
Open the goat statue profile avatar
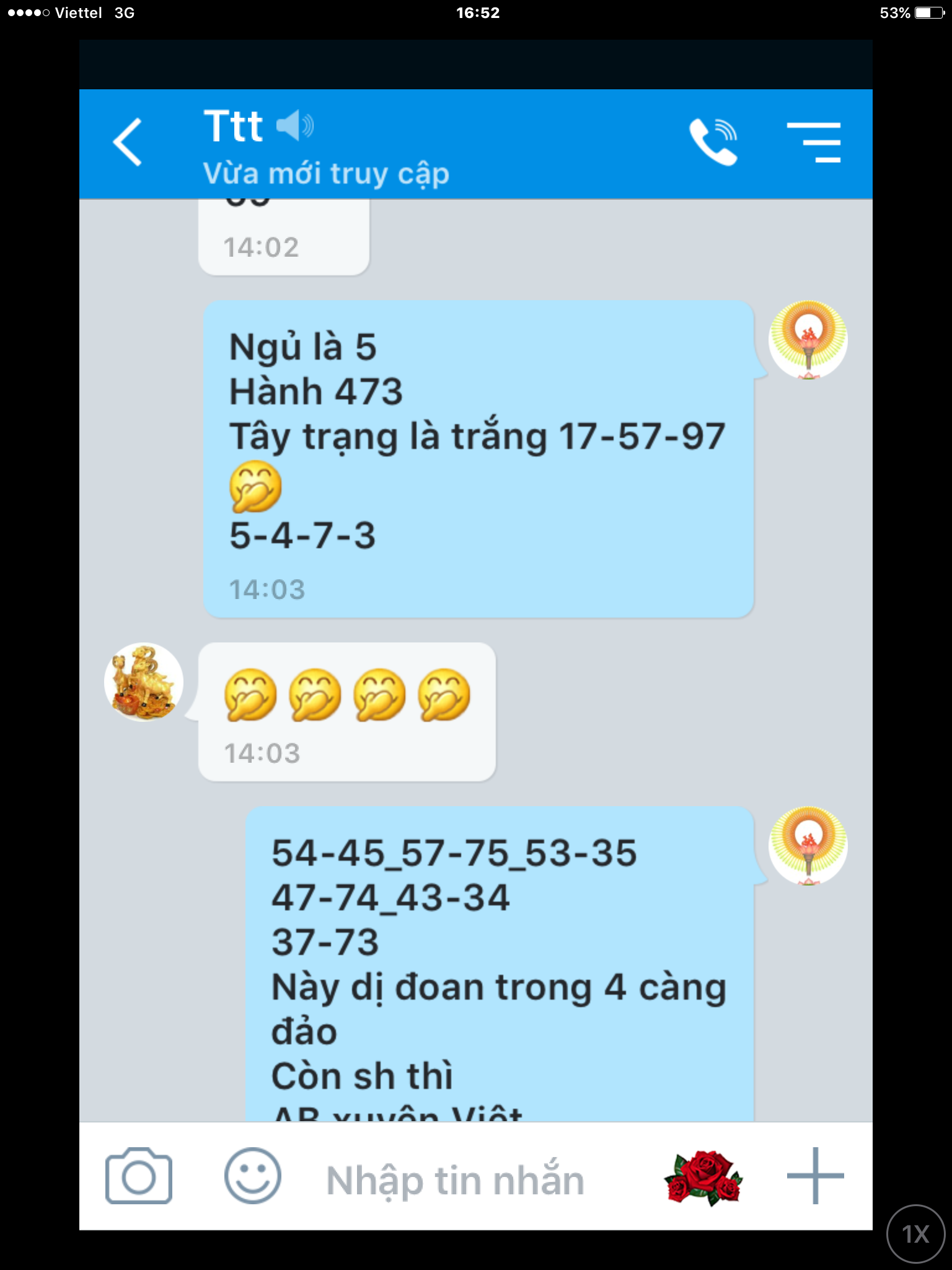[x=144, y=682]
